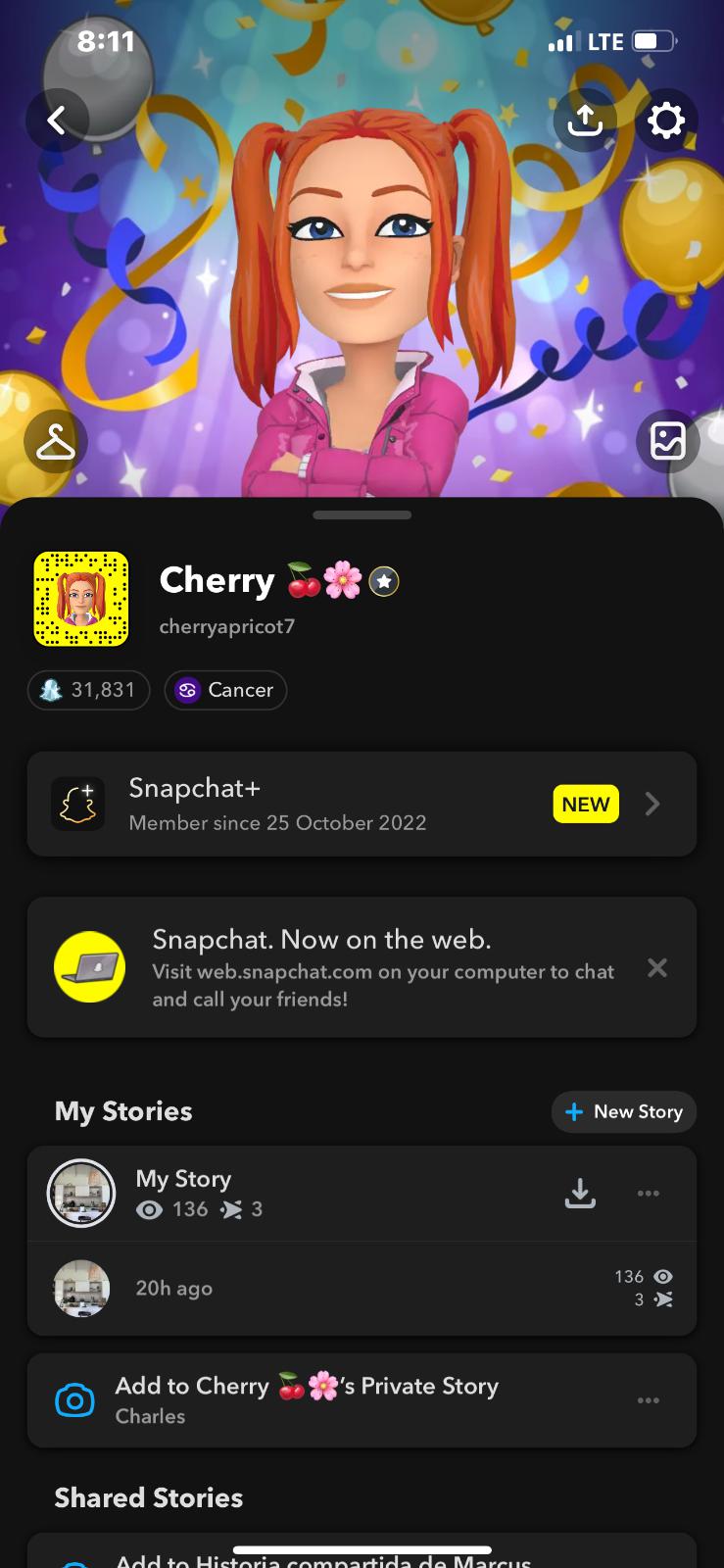Tap the Cancer zodiac chip
The height and width of the screenshot is (1568, 724).
[x=225, y=690]
